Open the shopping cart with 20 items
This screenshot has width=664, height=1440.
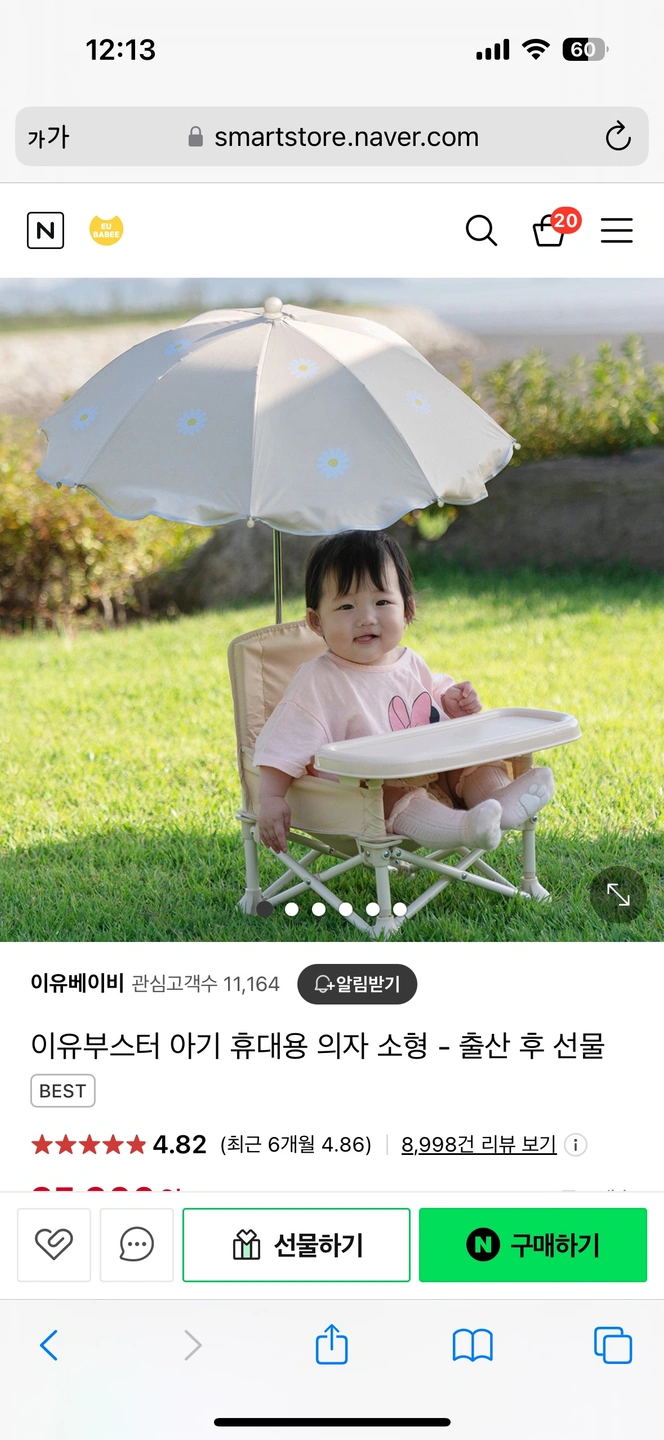551,230
